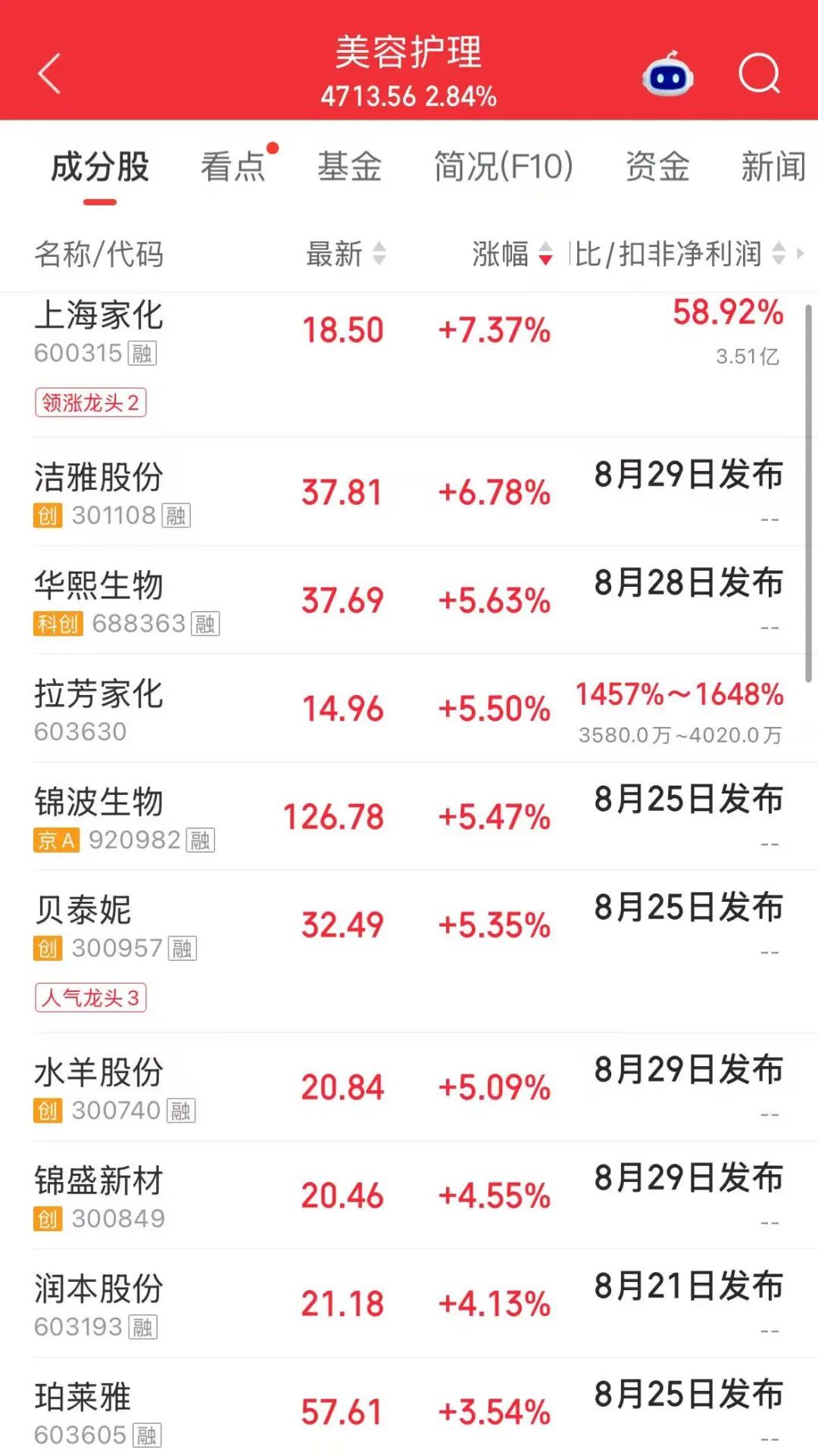This screenshot has width=818, height=1456.
Task: Open the 新闻 tab
Action: pos(773,166)
